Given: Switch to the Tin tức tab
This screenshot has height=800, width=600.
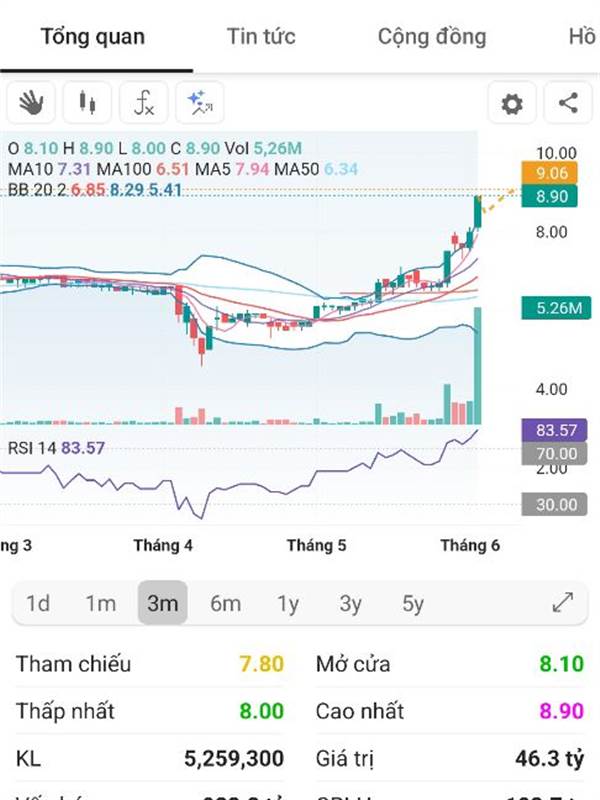Looking at the screenshot, I should tap(261, 37).
